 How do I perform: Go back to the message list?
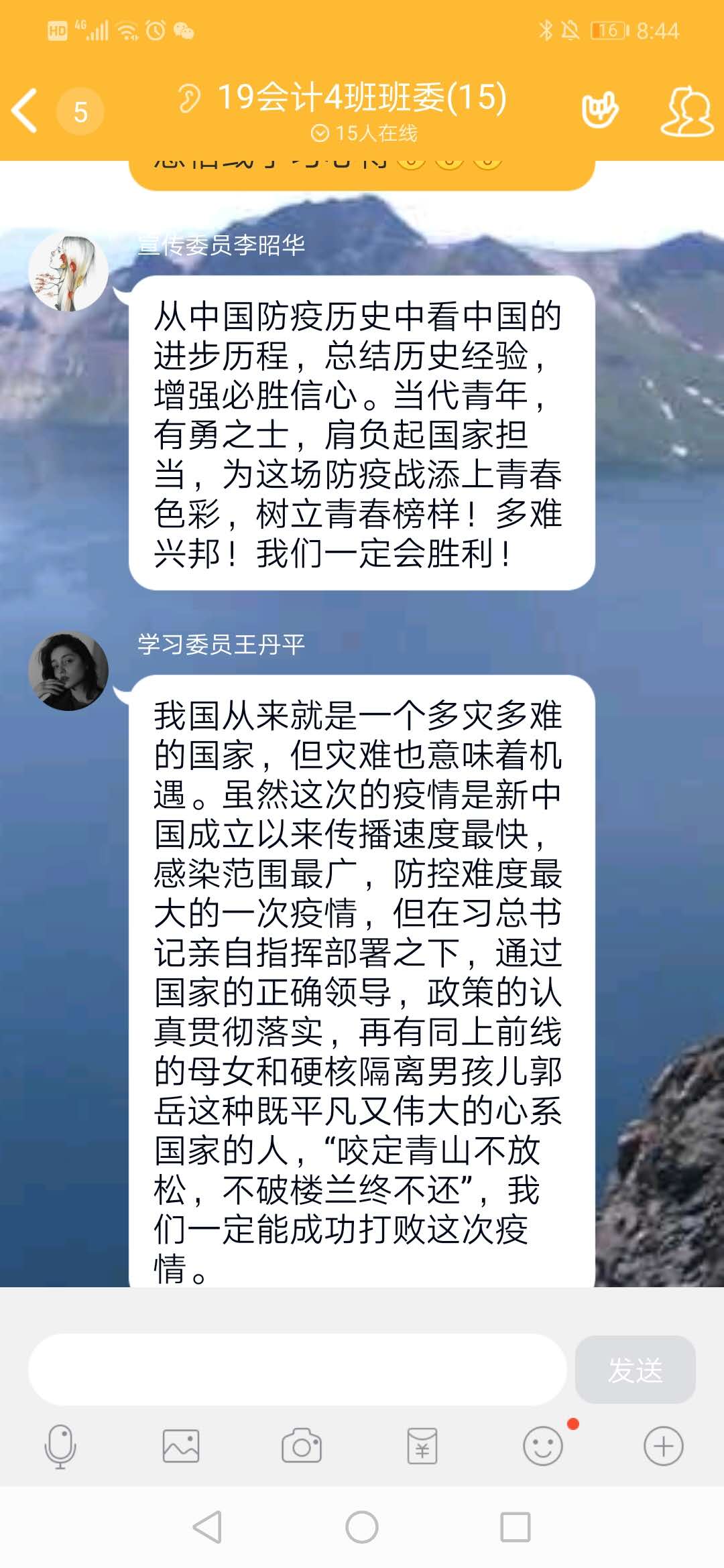point(25,111)
